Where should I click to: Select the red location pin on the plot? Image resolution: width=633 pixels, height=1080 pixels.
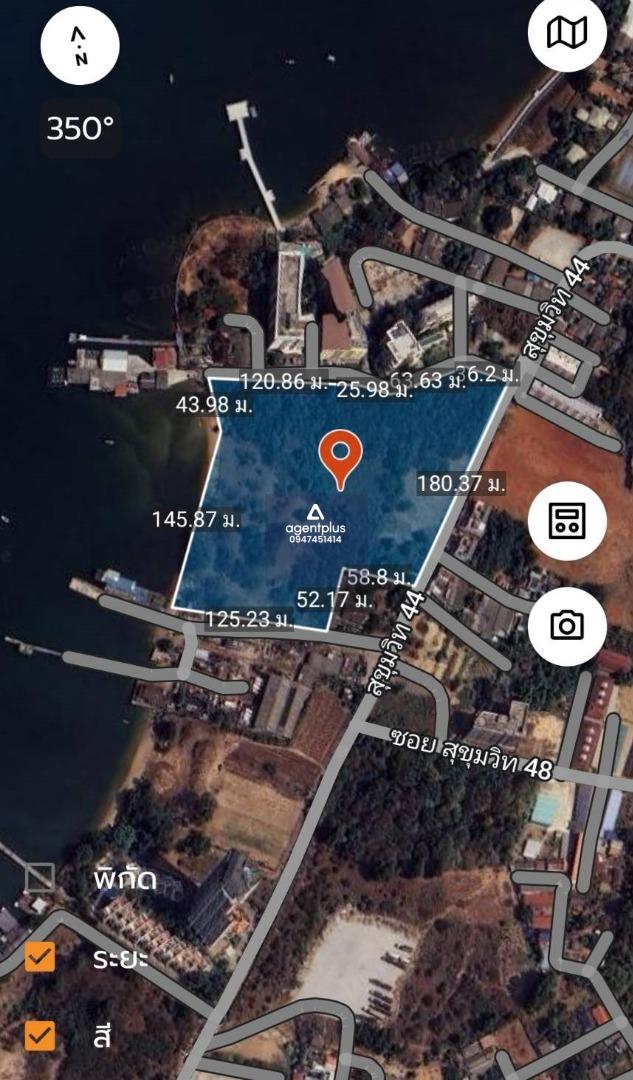340,458
